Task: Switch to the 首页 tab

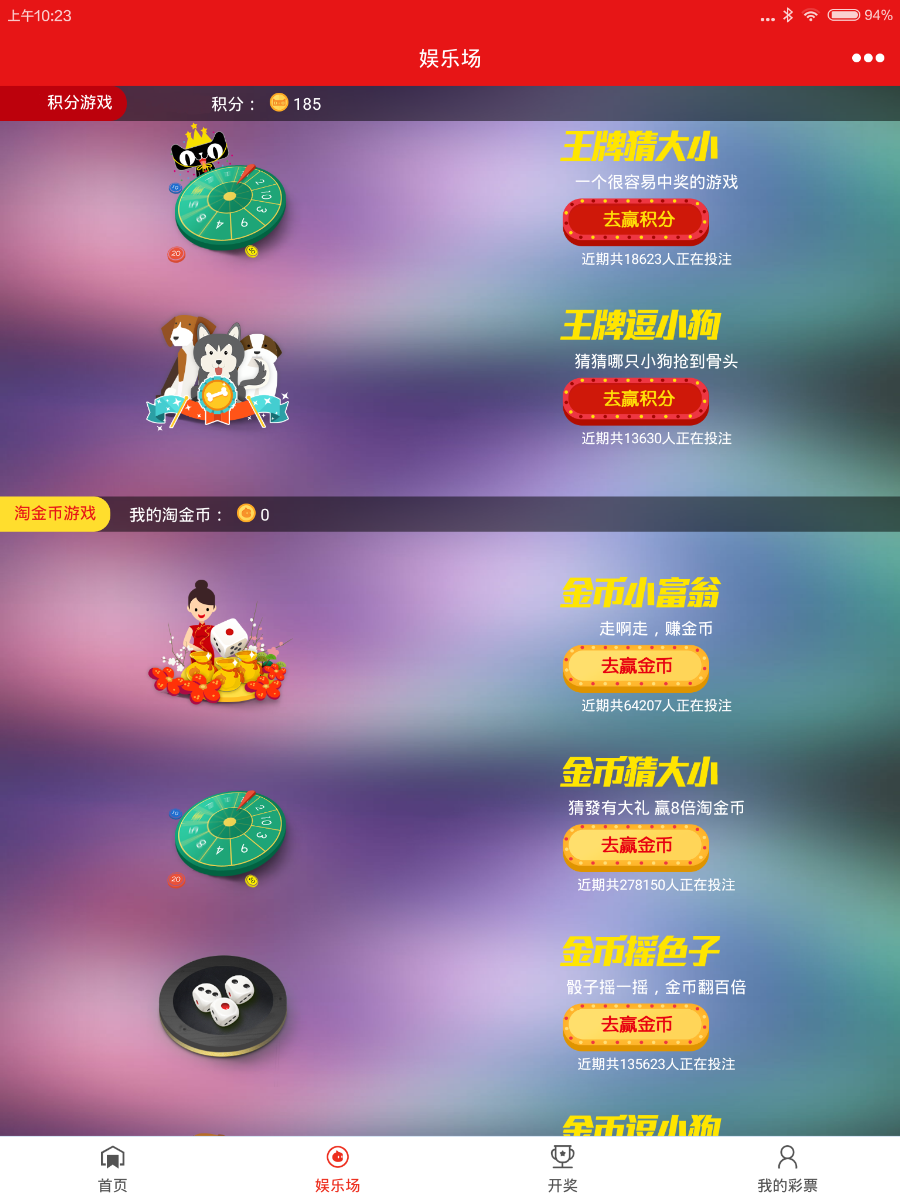Action: click(x=112, y=1168)
